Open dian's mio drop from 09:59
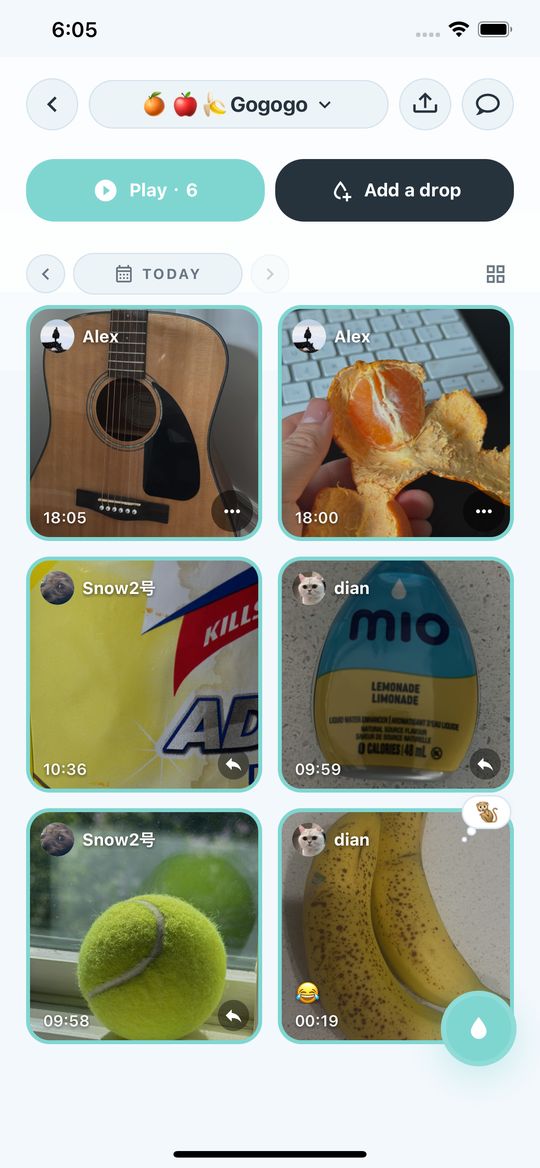The image size is (540, 1168). (396, 674)
